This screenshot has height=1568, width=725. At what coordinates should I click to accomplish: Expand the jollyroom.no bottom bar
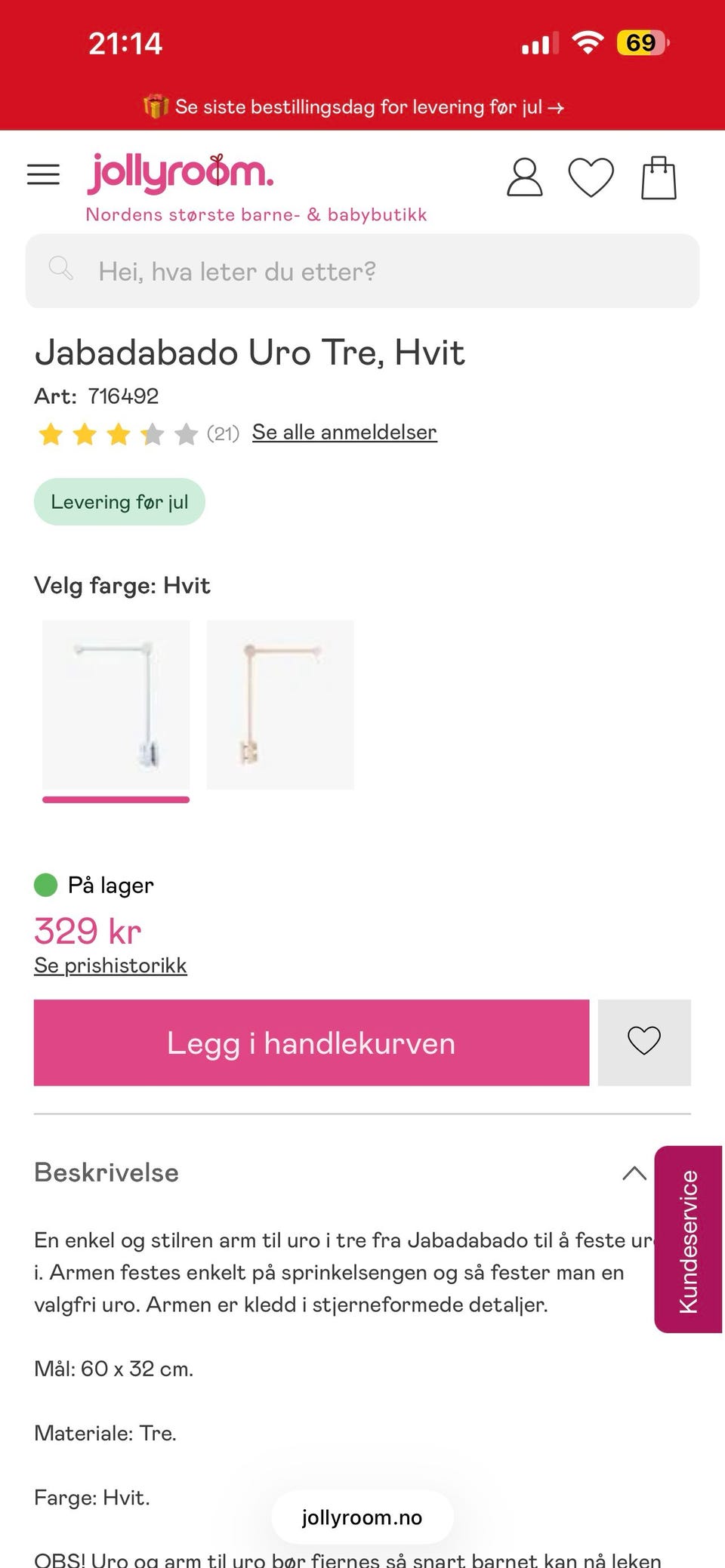click(362, 1517)
